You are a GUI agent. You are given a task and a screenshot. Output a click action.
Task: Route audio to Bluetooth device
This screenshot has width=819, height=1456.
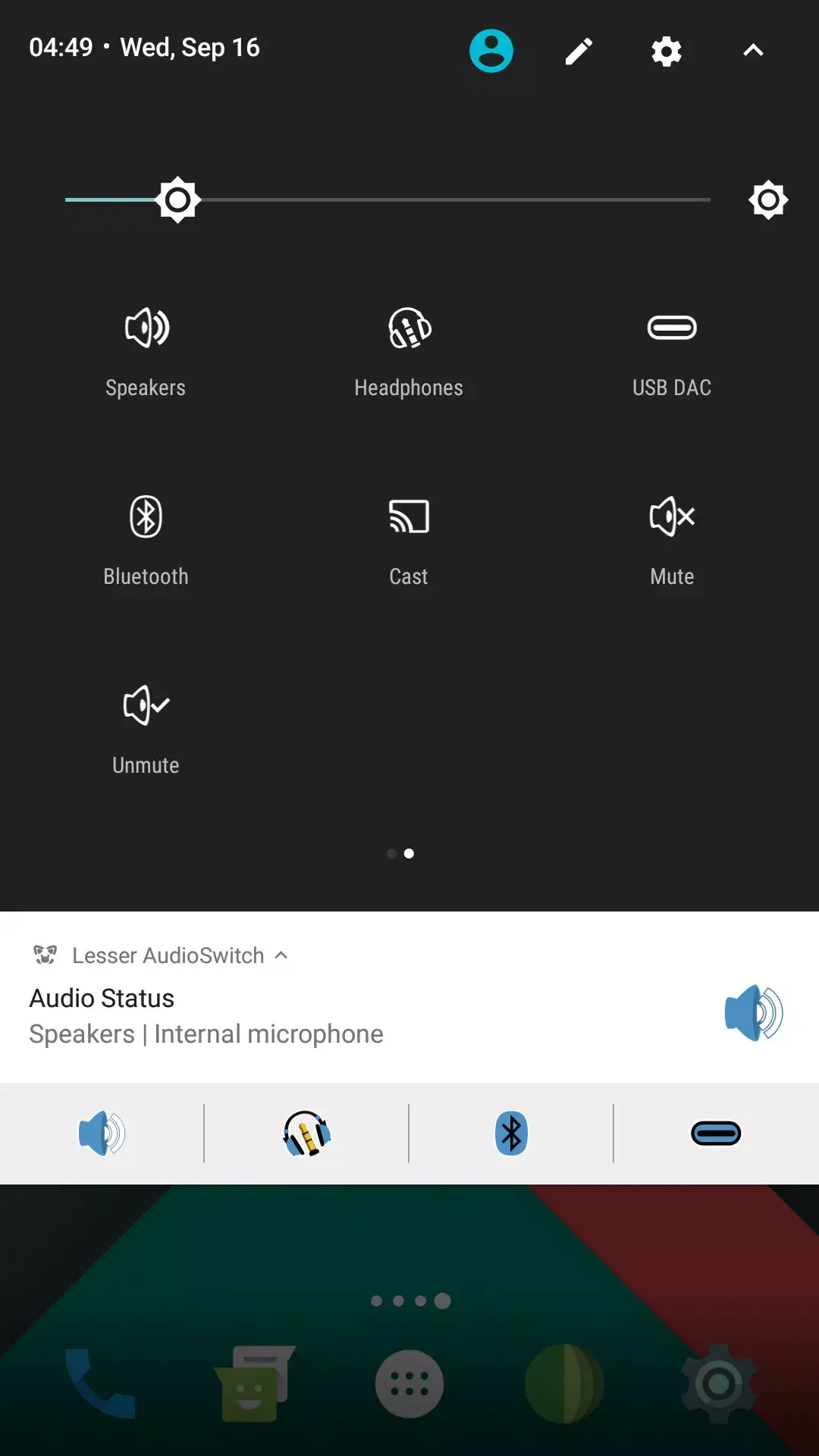[146, 540]
